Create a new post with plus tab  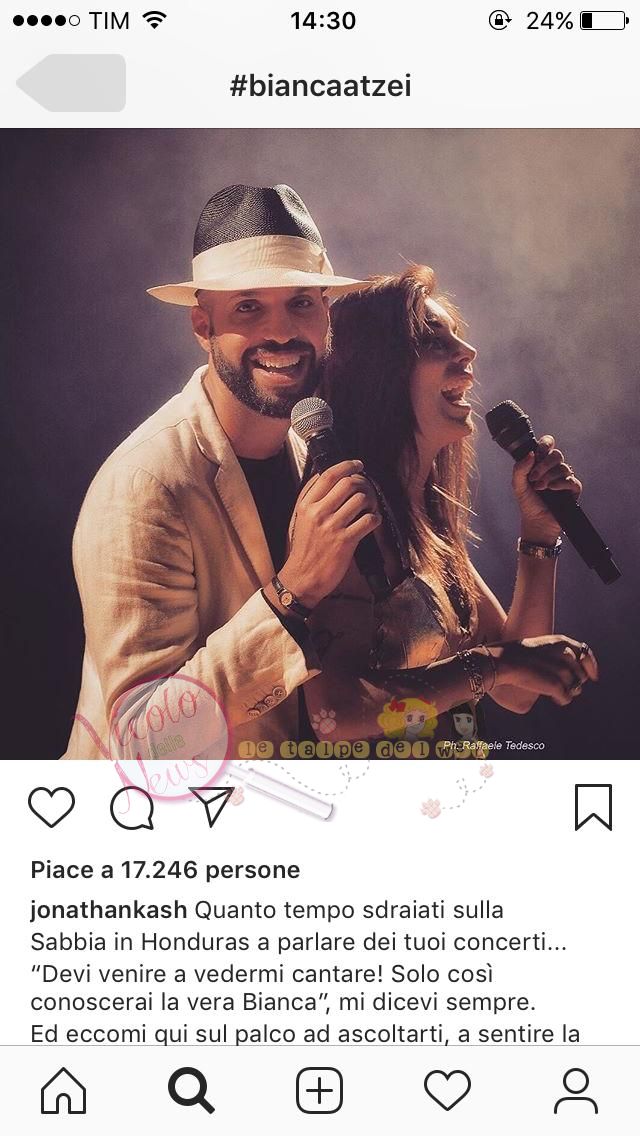coord(319,1090)
